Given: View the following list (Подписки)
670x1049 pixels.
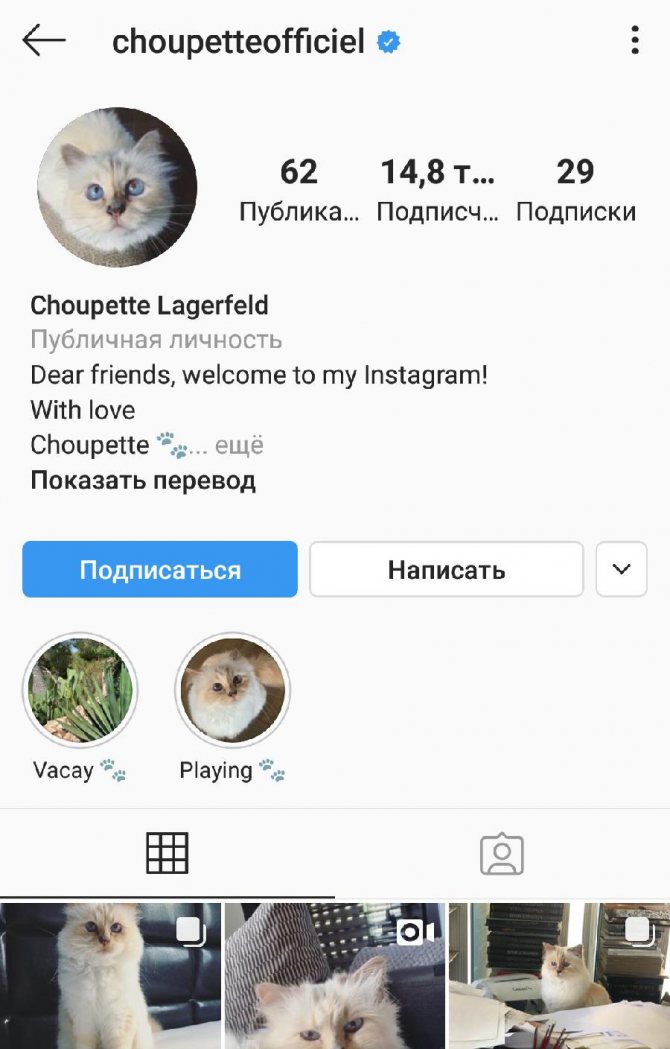Looking at the screenshot, I should click(x=575, y=190).
